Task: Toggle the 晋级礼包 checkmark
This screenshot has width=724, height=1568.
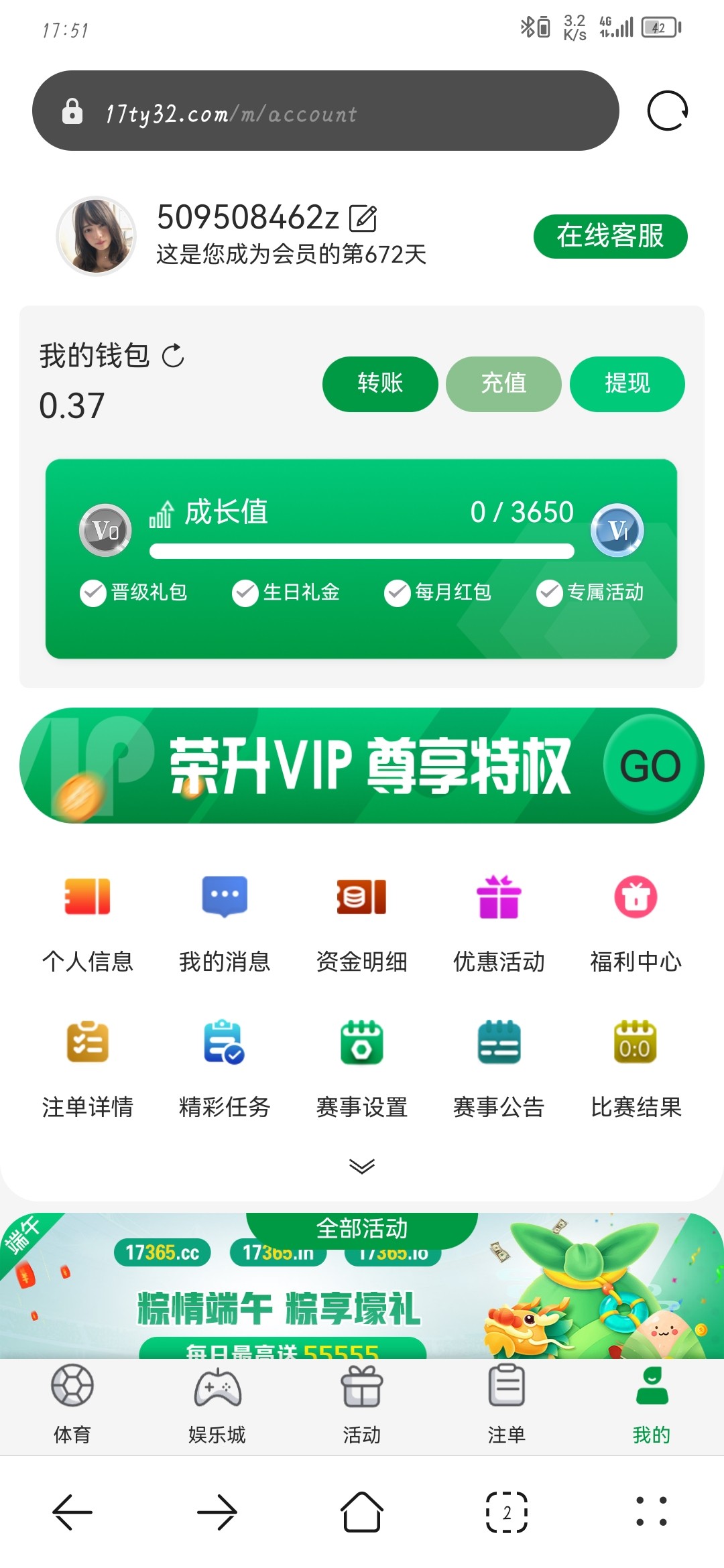Action: click(x=92, y=592)
